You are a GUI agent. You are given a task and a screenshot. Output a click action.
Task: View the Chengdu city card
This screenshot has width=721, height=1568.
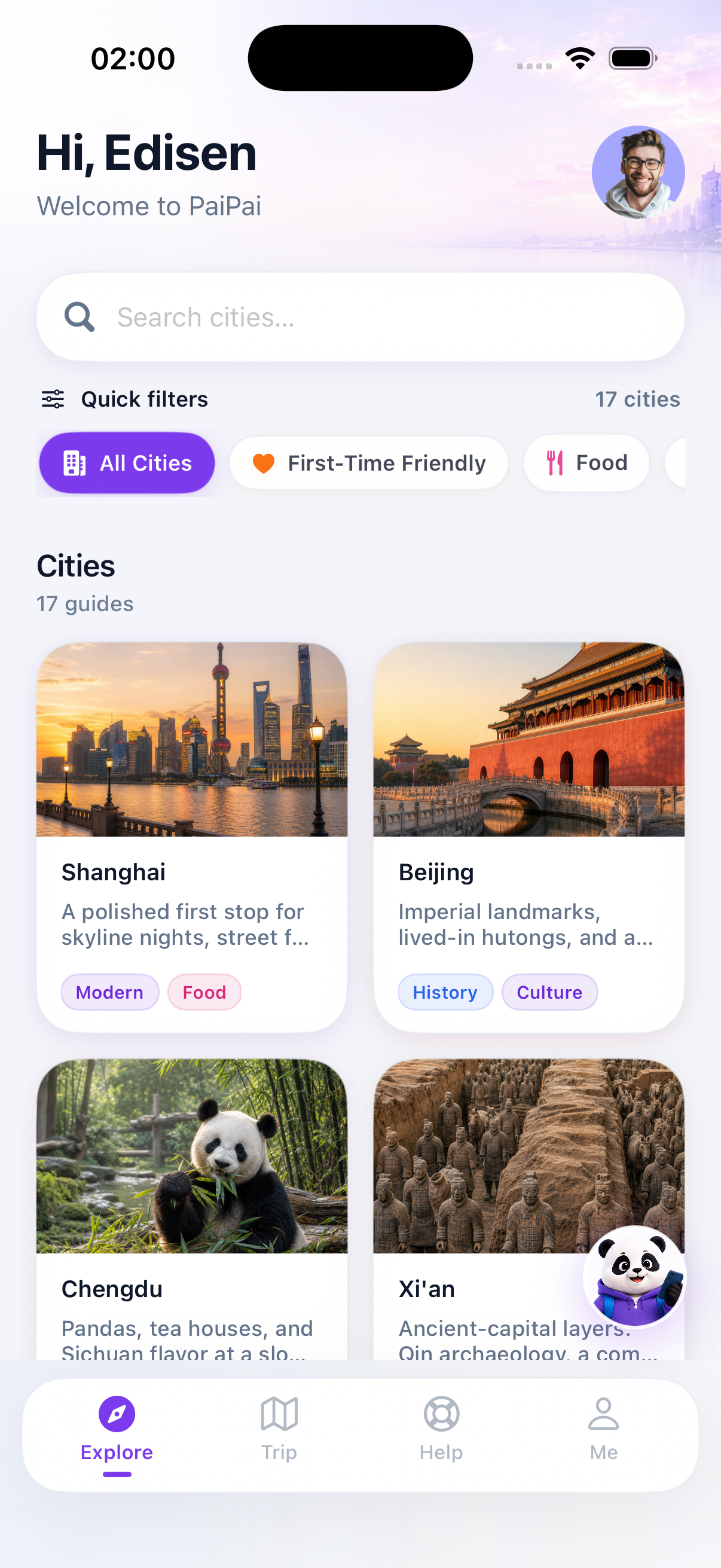[x=192, y=1209]
